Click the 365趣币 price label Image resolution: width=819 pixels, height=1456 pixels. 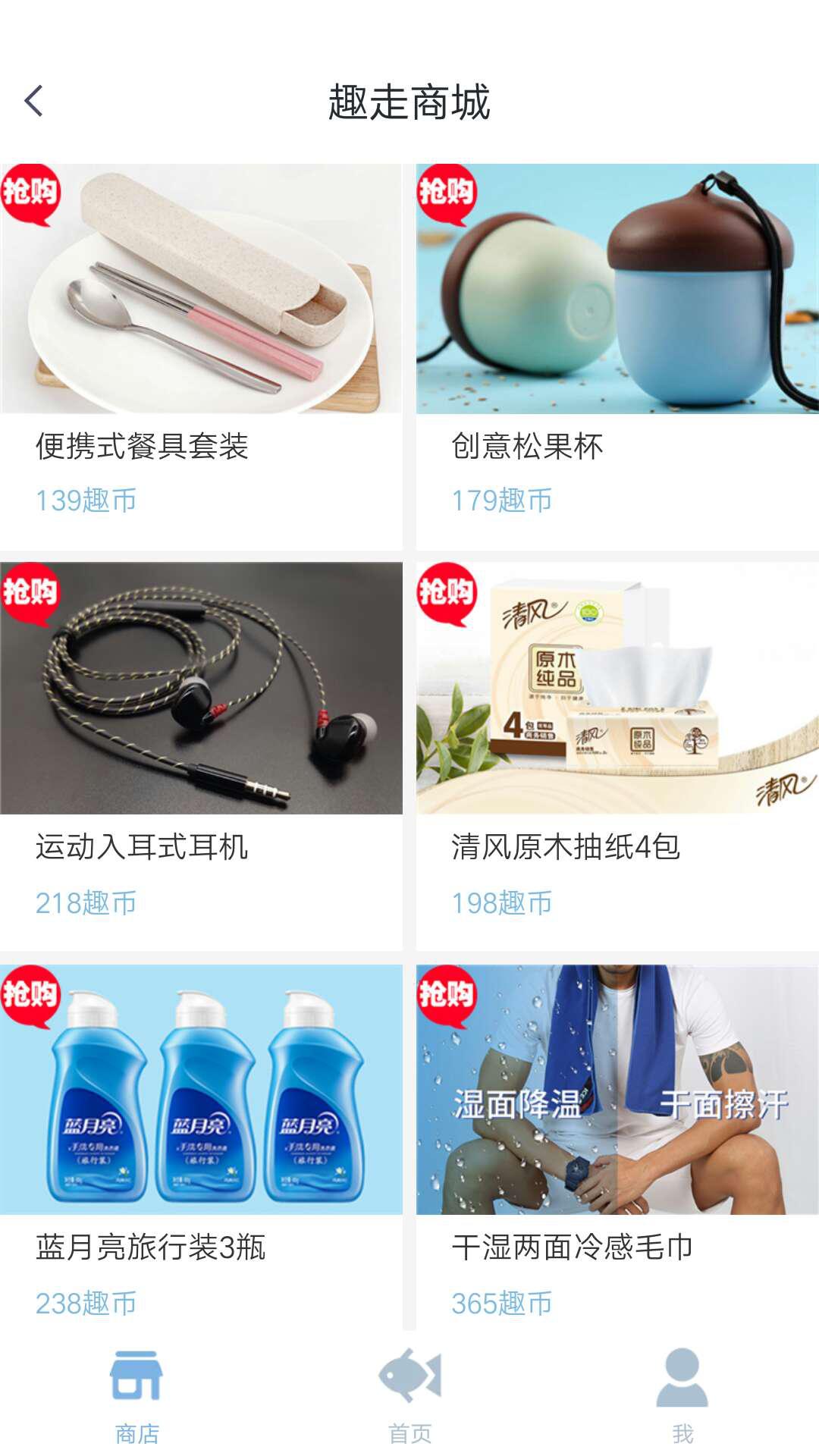pyautogui.click(x=502, y=1299)
